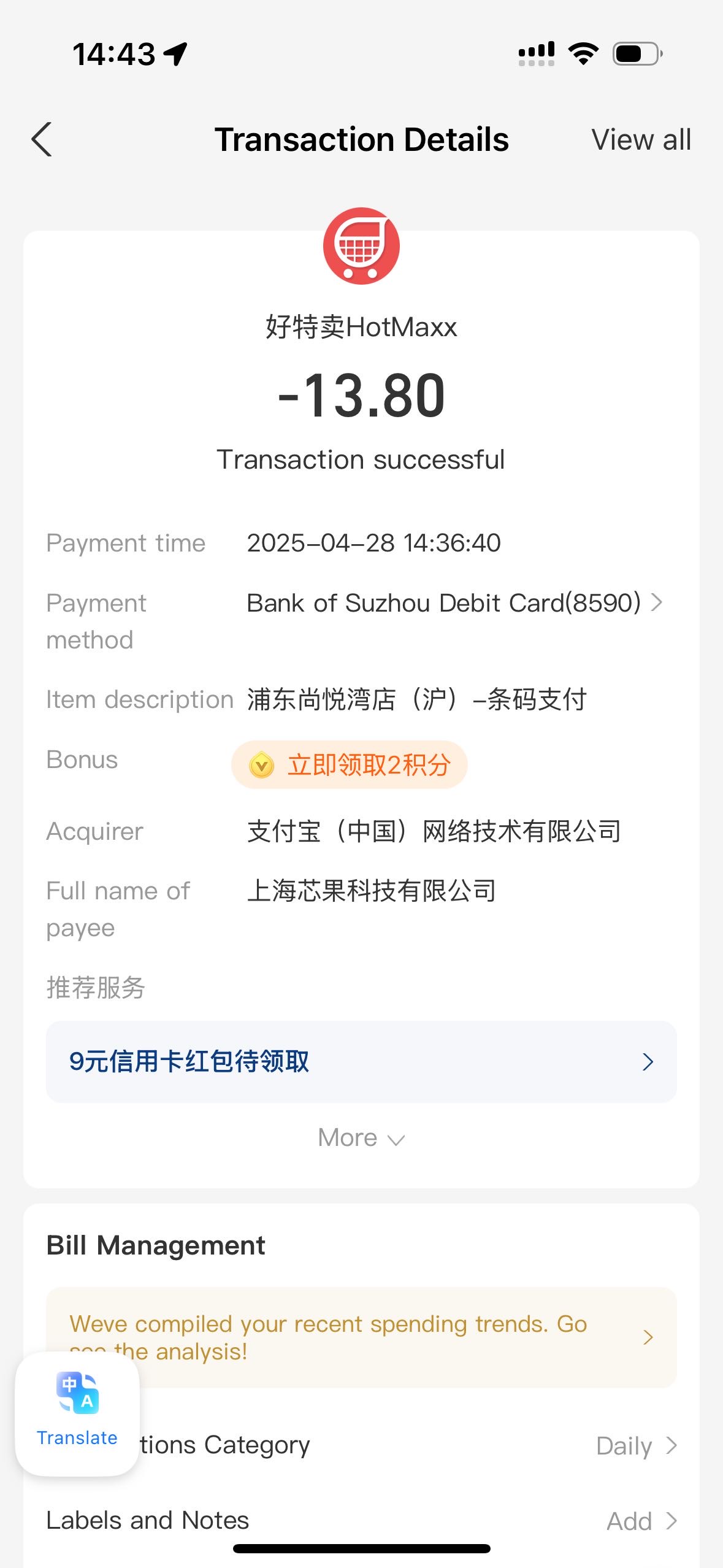Tap the floating Translate button
This screenshot has height=1568, width=723.
coord(77,1413)
